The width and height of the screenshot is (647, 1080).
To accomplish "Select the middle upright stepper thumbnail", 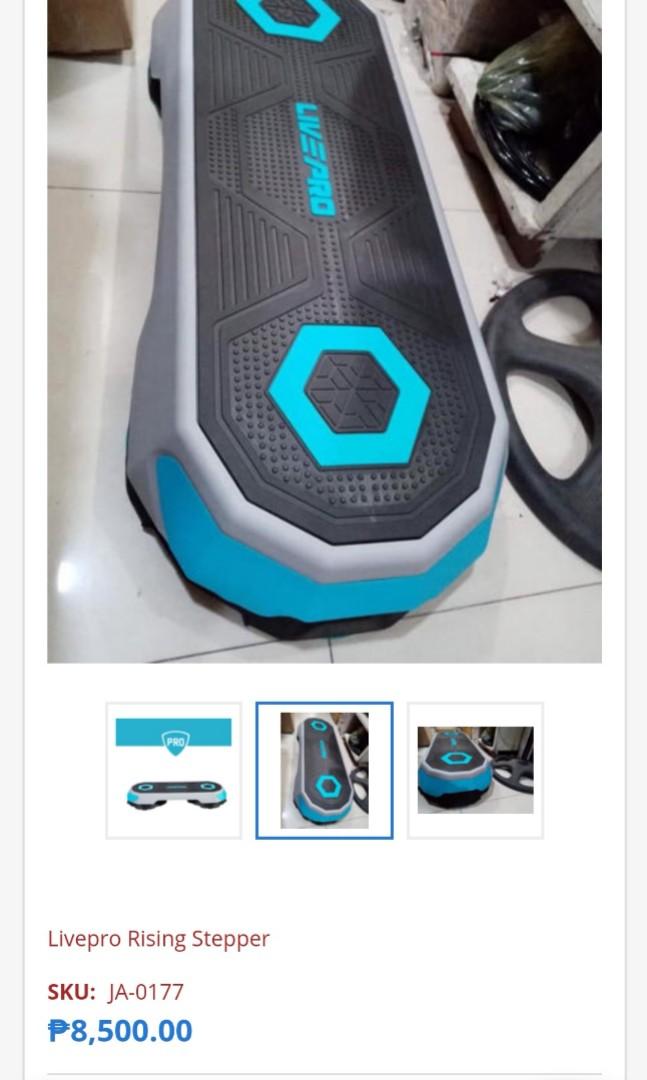I will coord(324,770).
